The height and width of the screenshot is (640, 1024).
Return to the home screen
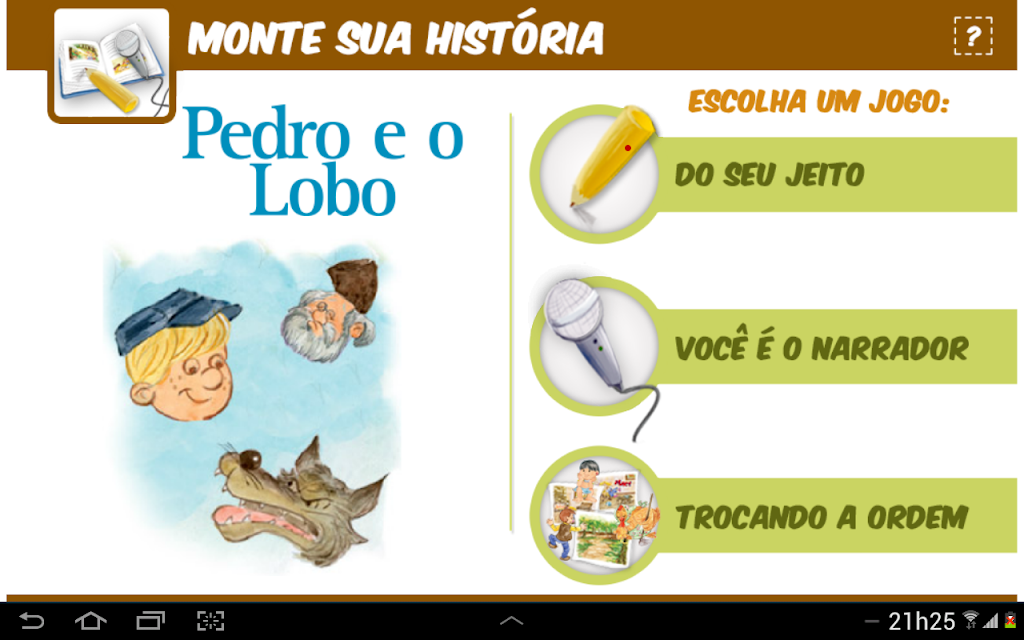tap(91, 620)
